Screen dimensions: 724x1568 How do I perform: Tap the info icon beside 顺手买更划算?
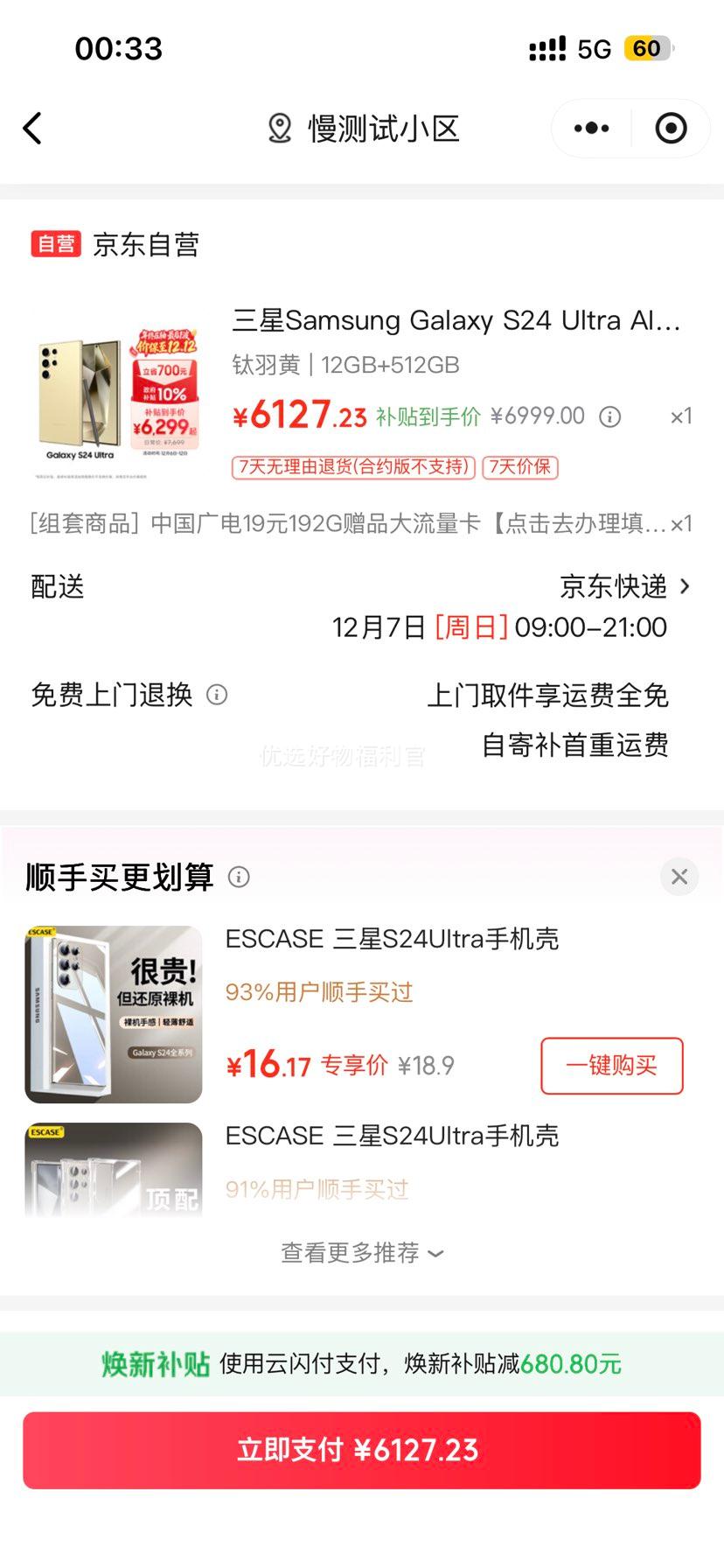238,877
